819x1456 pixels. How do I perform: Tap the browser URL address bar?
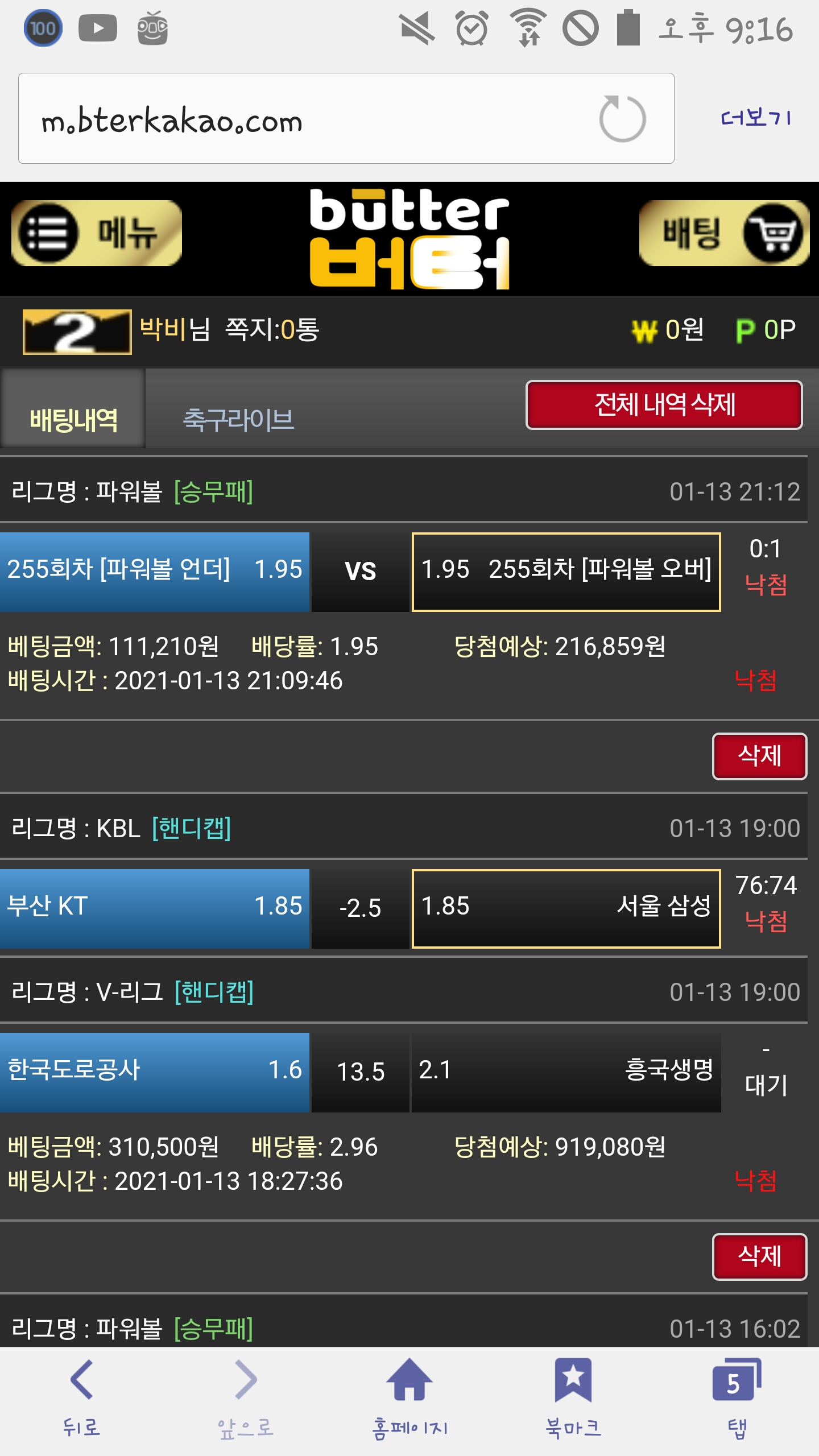[307, 119]
